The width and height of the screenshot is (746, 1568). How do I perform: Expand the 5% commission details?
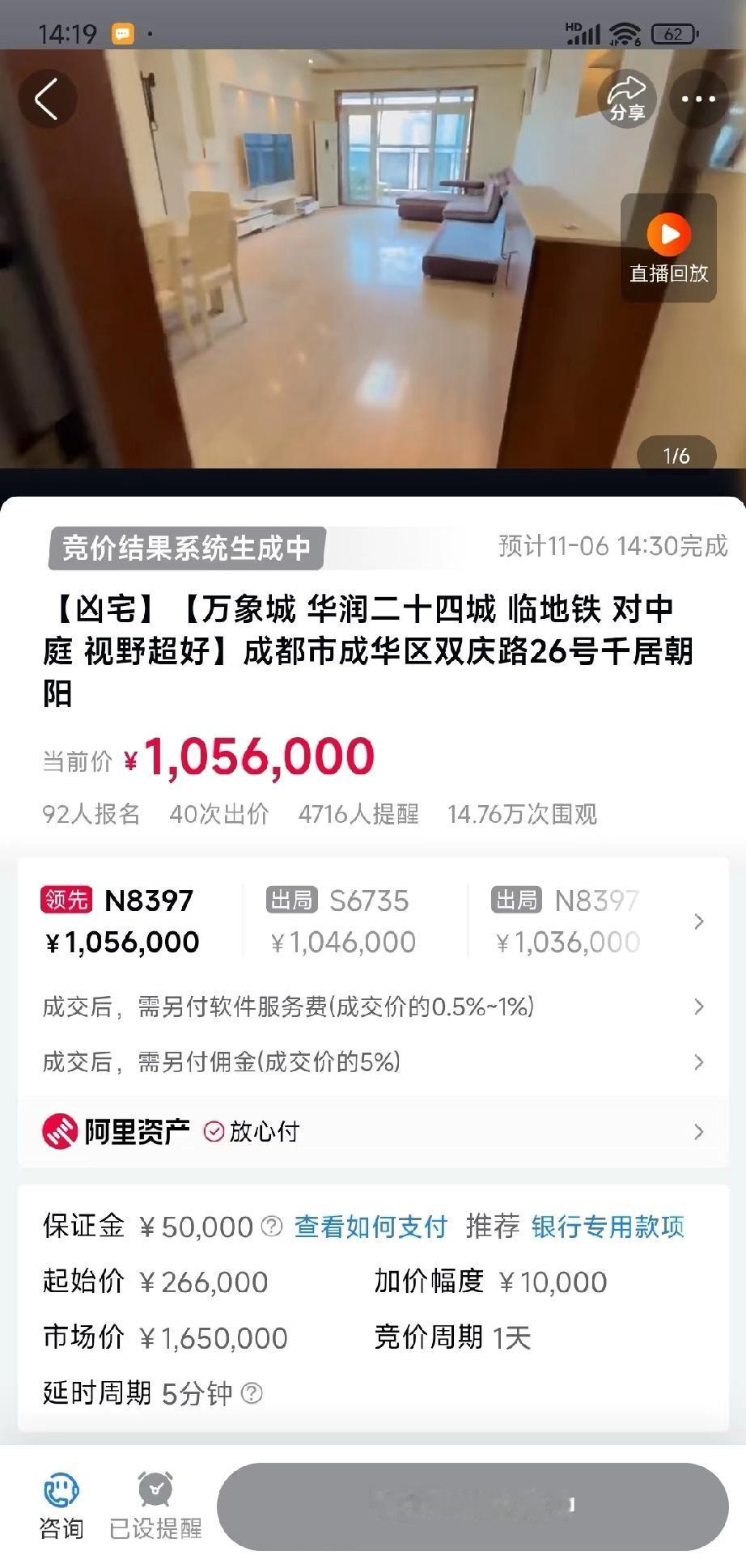coord(697,1062)
